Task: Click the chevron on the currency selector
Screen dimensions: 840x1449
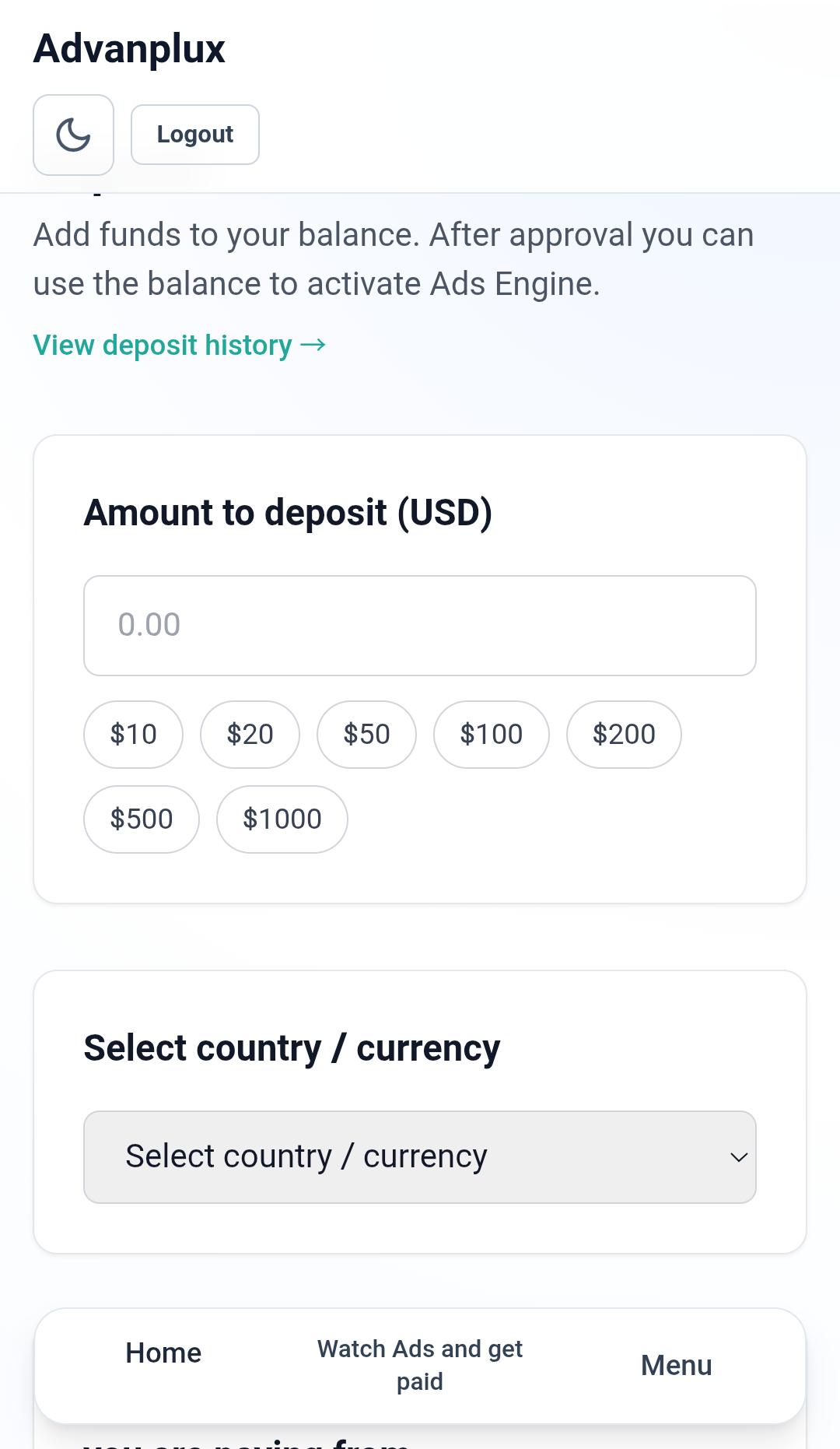Action: tap(738, 1157)
